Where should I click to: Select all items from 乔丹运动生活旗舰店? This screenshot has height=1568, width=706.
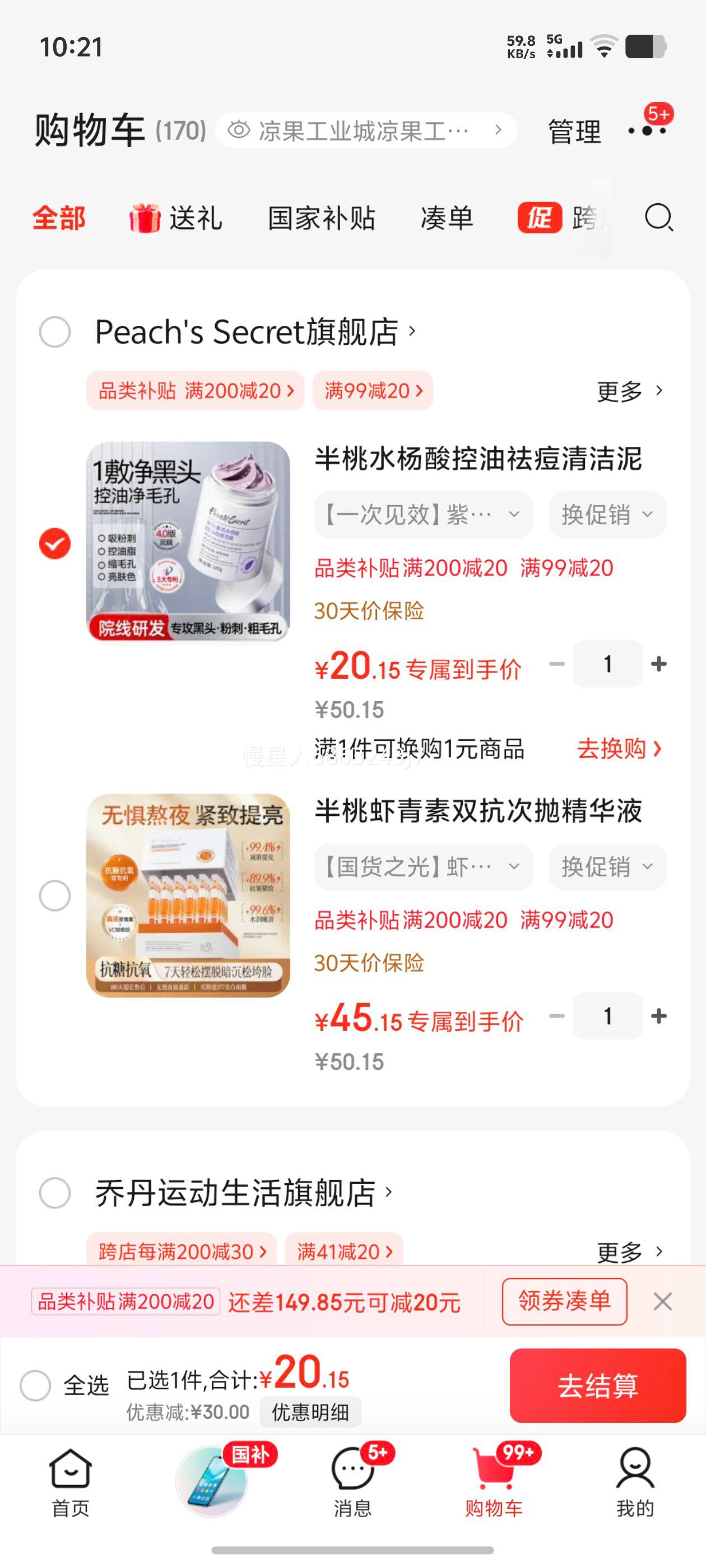point(55,1192)
